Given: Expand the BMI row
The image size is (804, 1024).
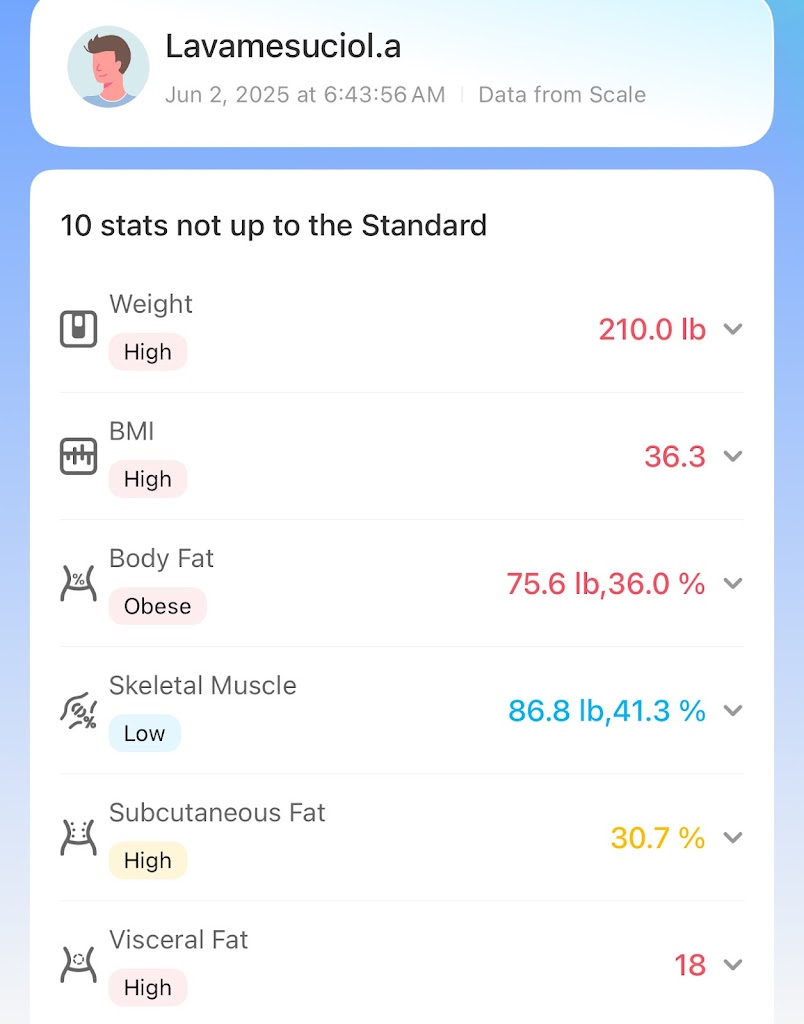Looking at the screenshot, I should coord(733,456).
